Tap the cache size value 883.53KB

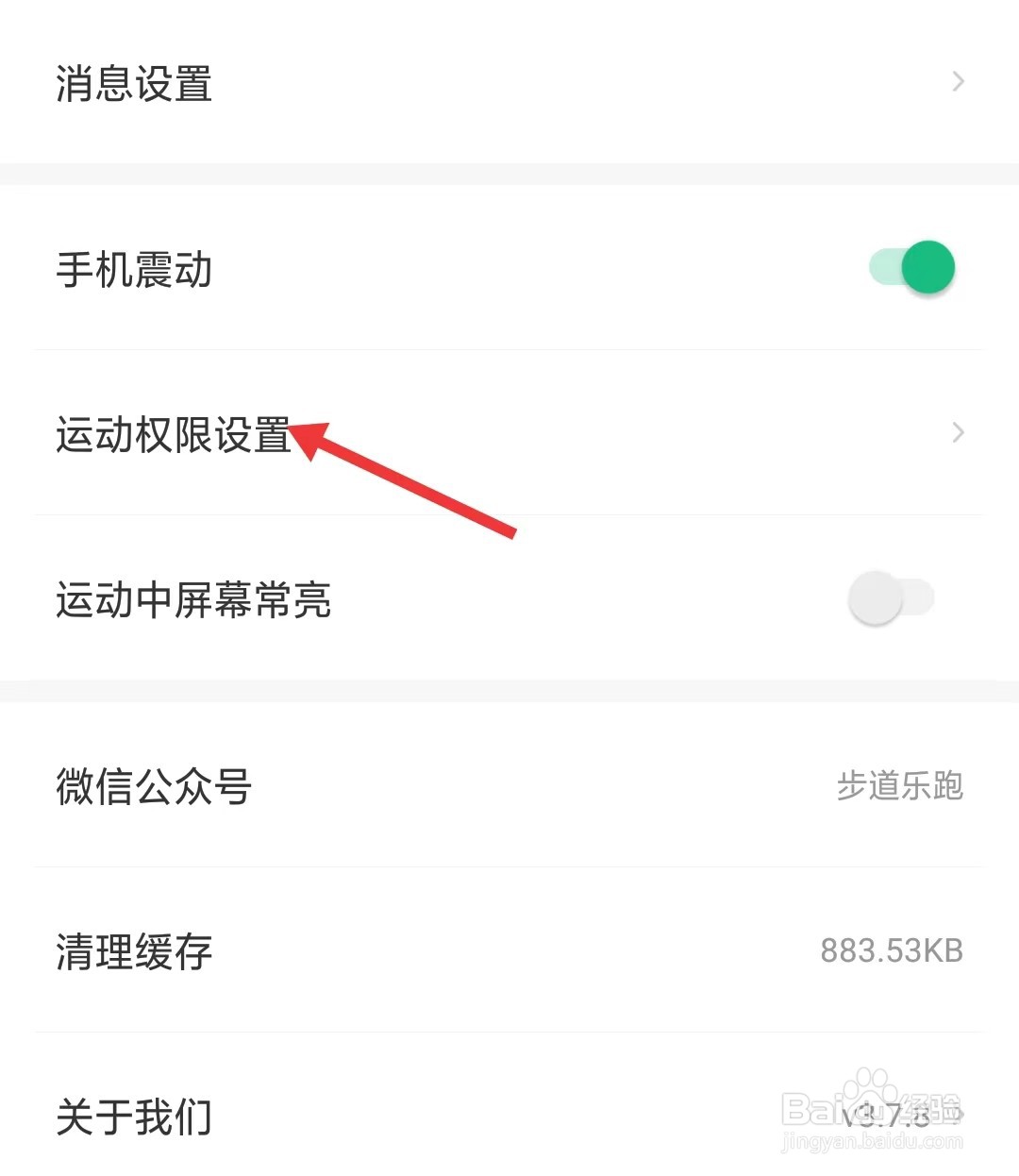click(x=891, y=952)
